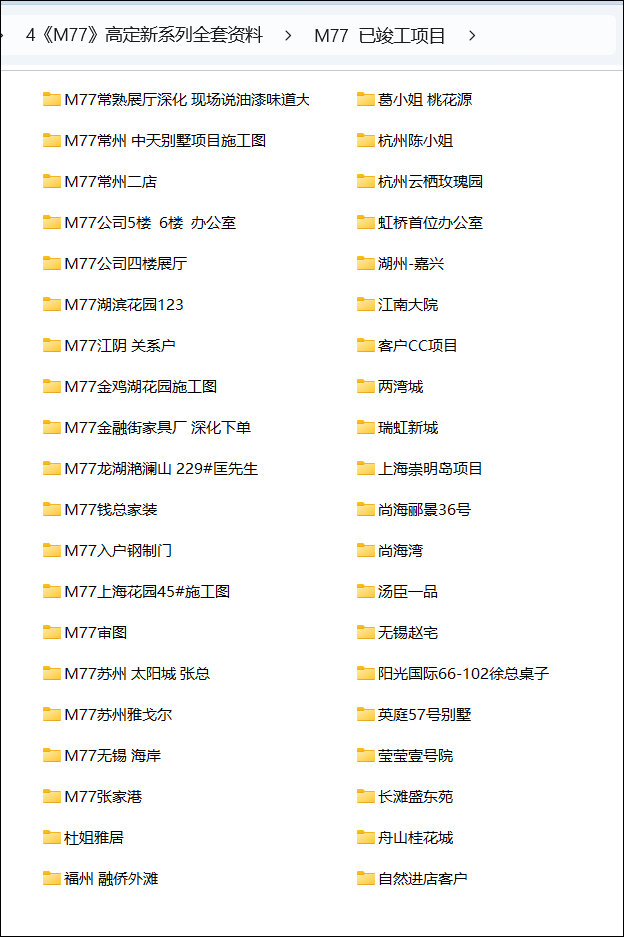The height and width of the screenshot is (937, 624).
Task: Expand the chevron after M77 已竣工项目
Action: click(x=472, y=36)
